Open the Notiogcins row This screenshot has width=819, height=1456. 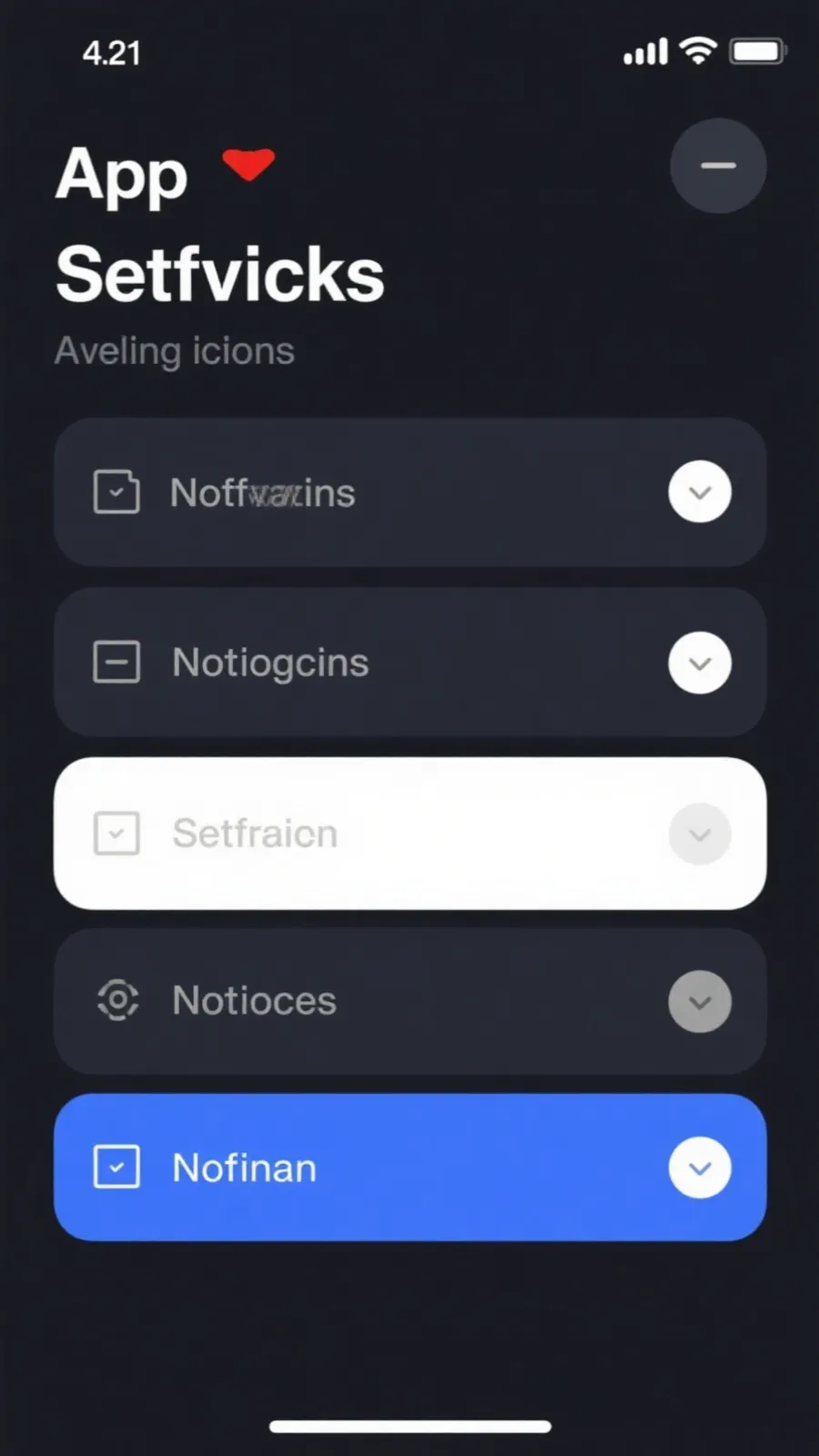point(364,662)
